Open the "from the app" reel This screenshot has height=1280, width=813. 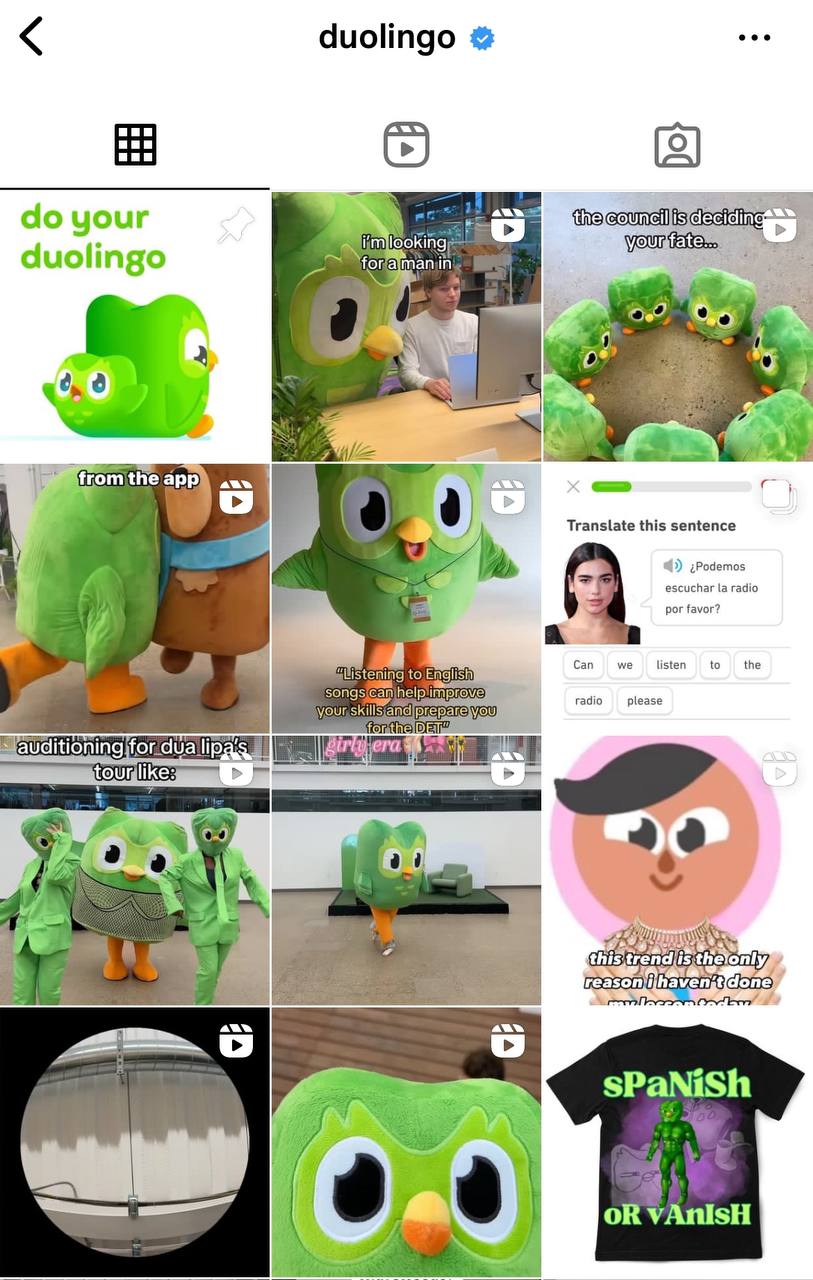click(135, 598)
